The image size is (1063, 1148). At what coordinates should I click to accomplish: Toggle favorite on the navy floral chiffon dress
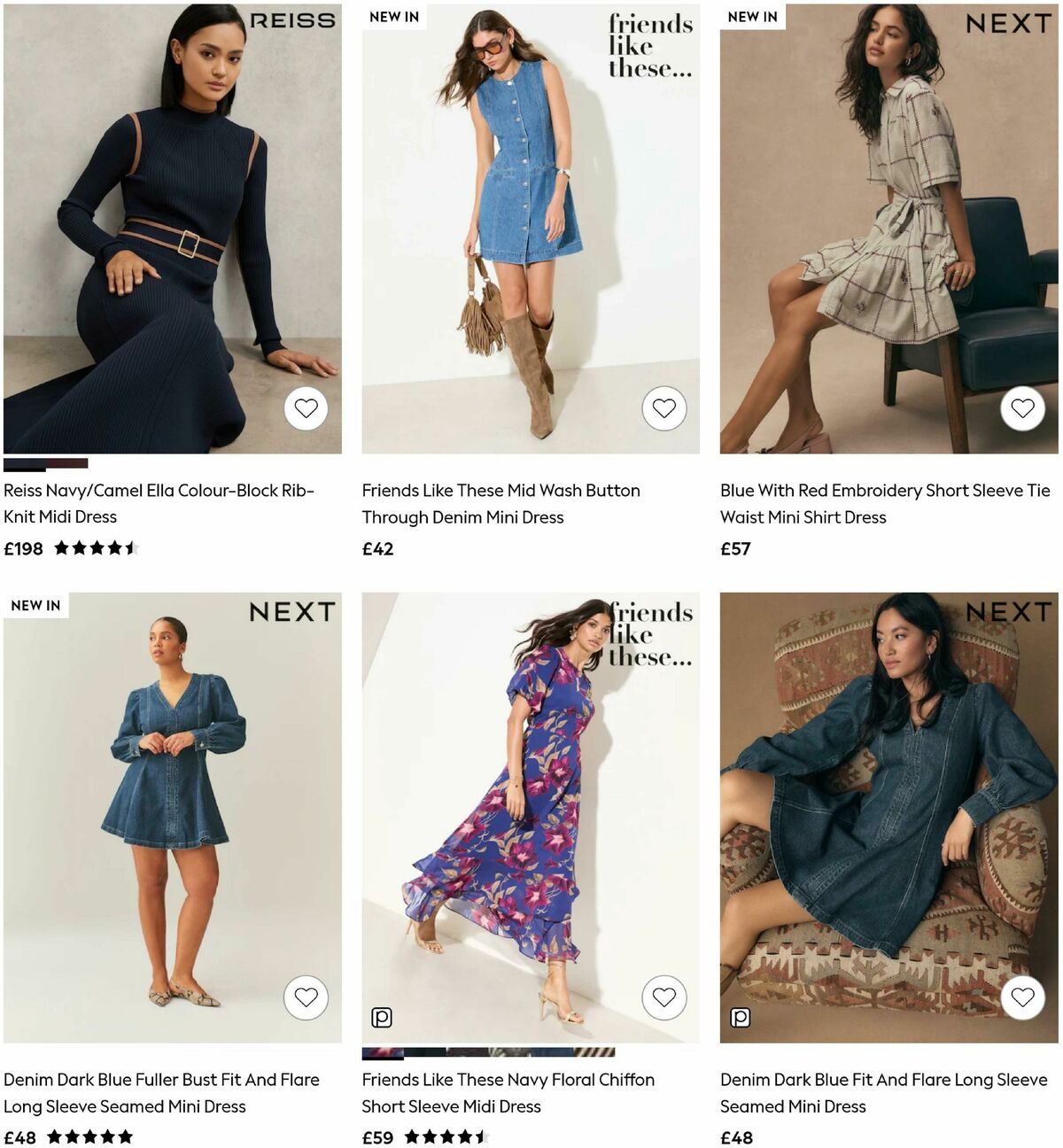(x=663, y=997)
